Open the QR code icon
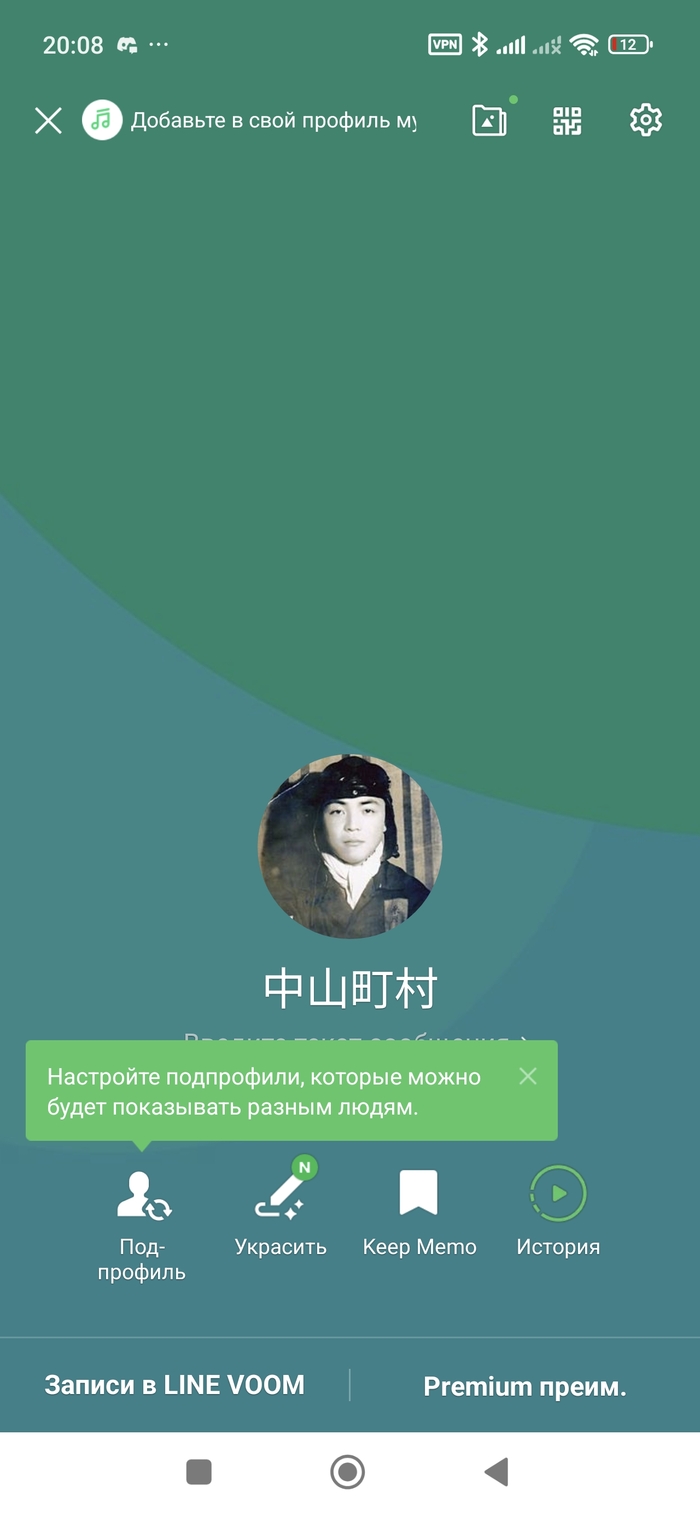Screen dimensions: 700x1516 [567, 121]
